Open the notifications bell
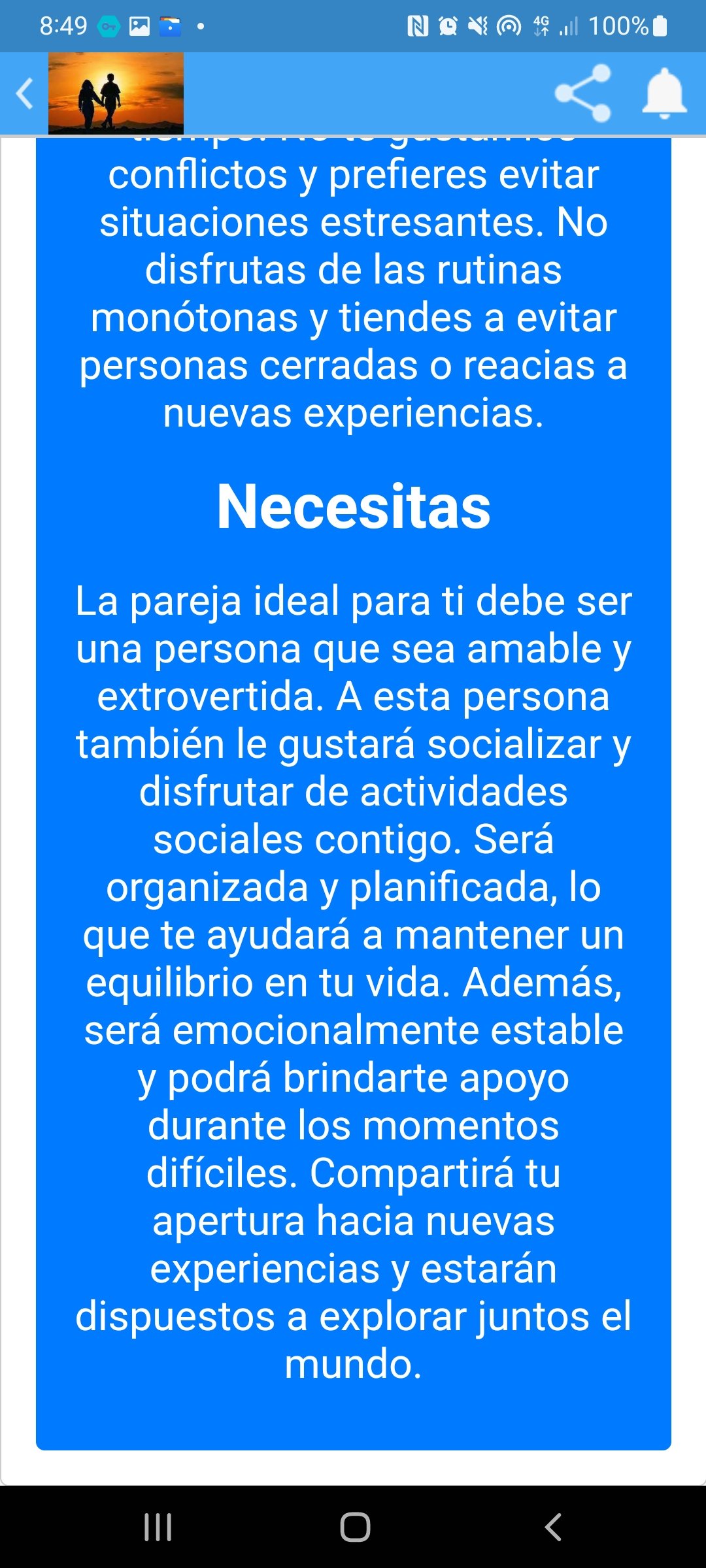This screenshot has width=706, height=1568. click(x=664, y=93)
